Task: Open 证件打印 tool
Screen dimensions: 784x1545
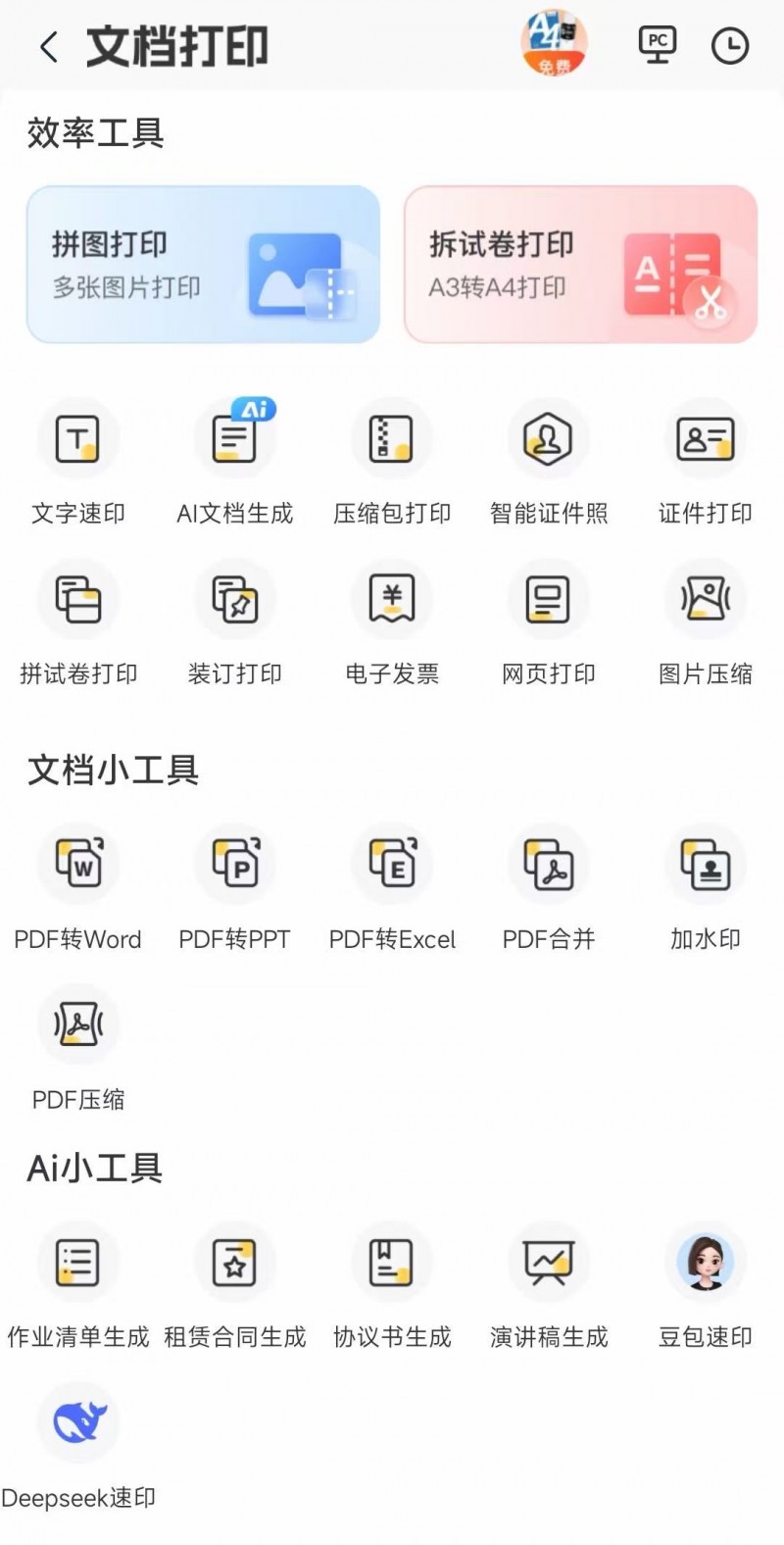Action: 706,440
